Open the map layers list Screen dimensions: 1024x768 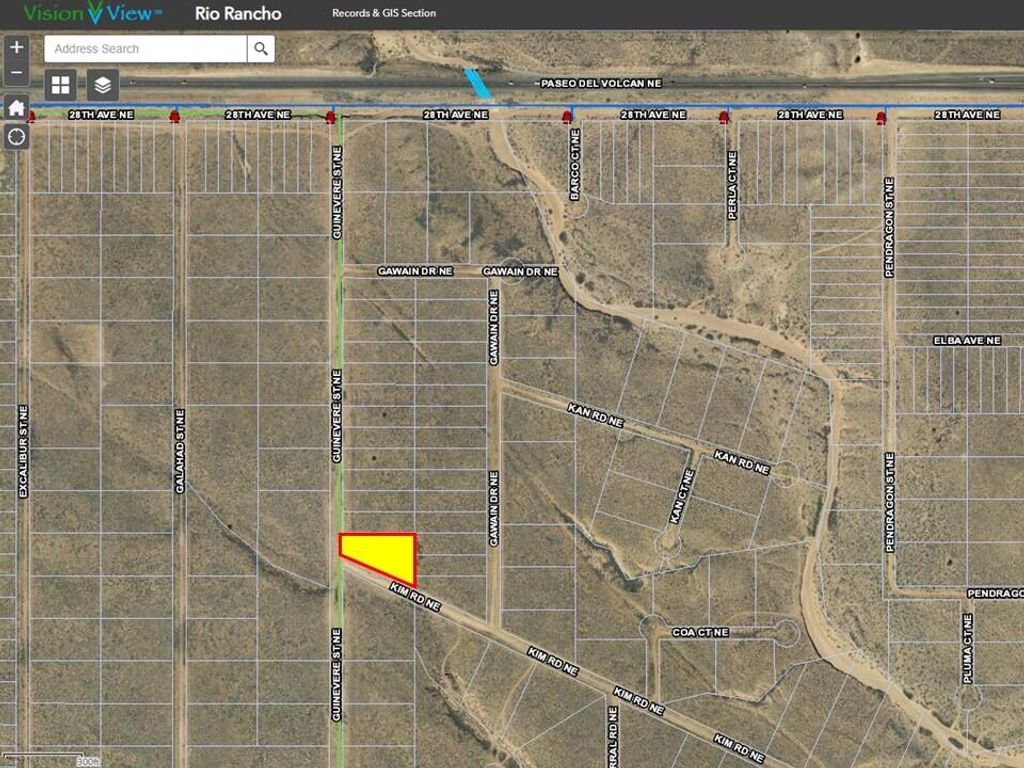point(103,85)
